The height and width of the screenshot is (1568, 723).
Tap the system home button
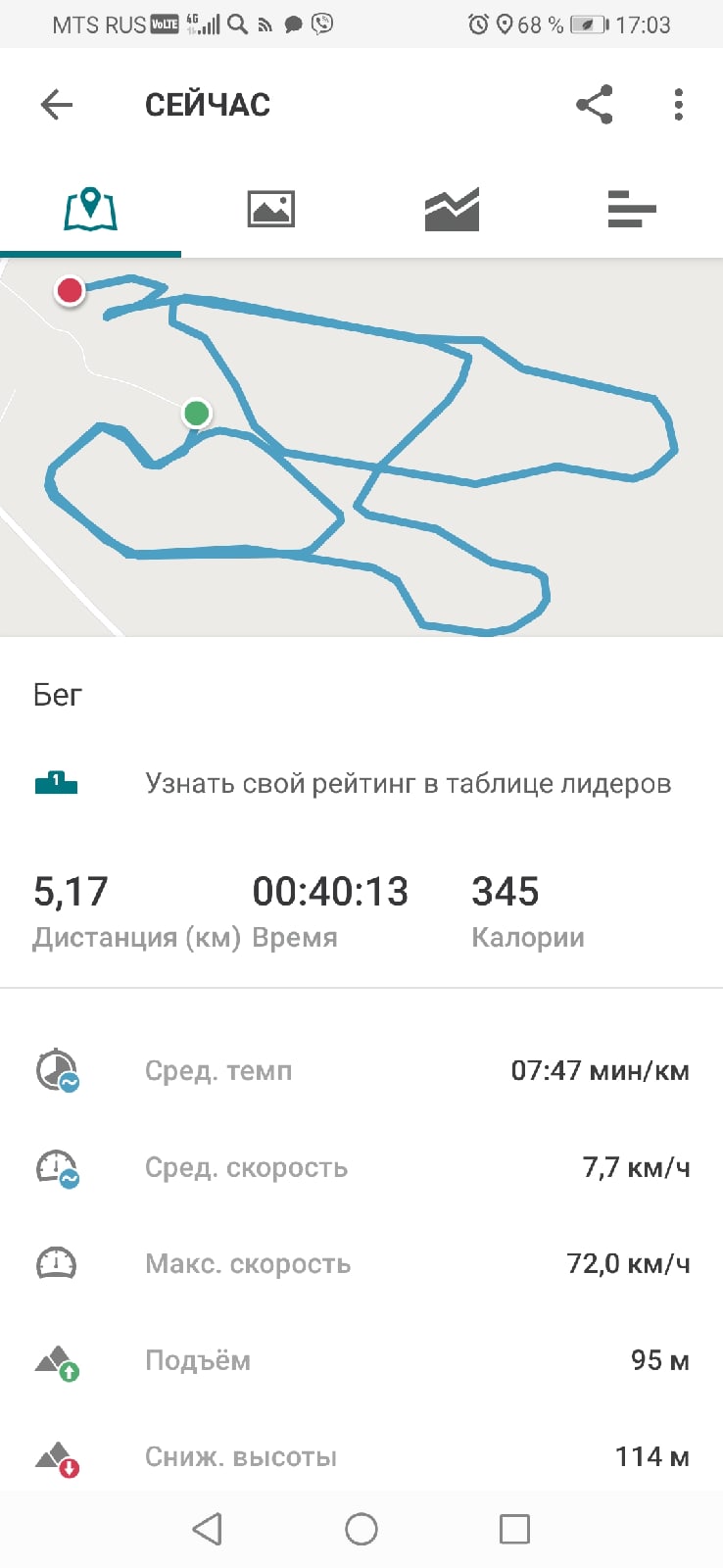361,1529
